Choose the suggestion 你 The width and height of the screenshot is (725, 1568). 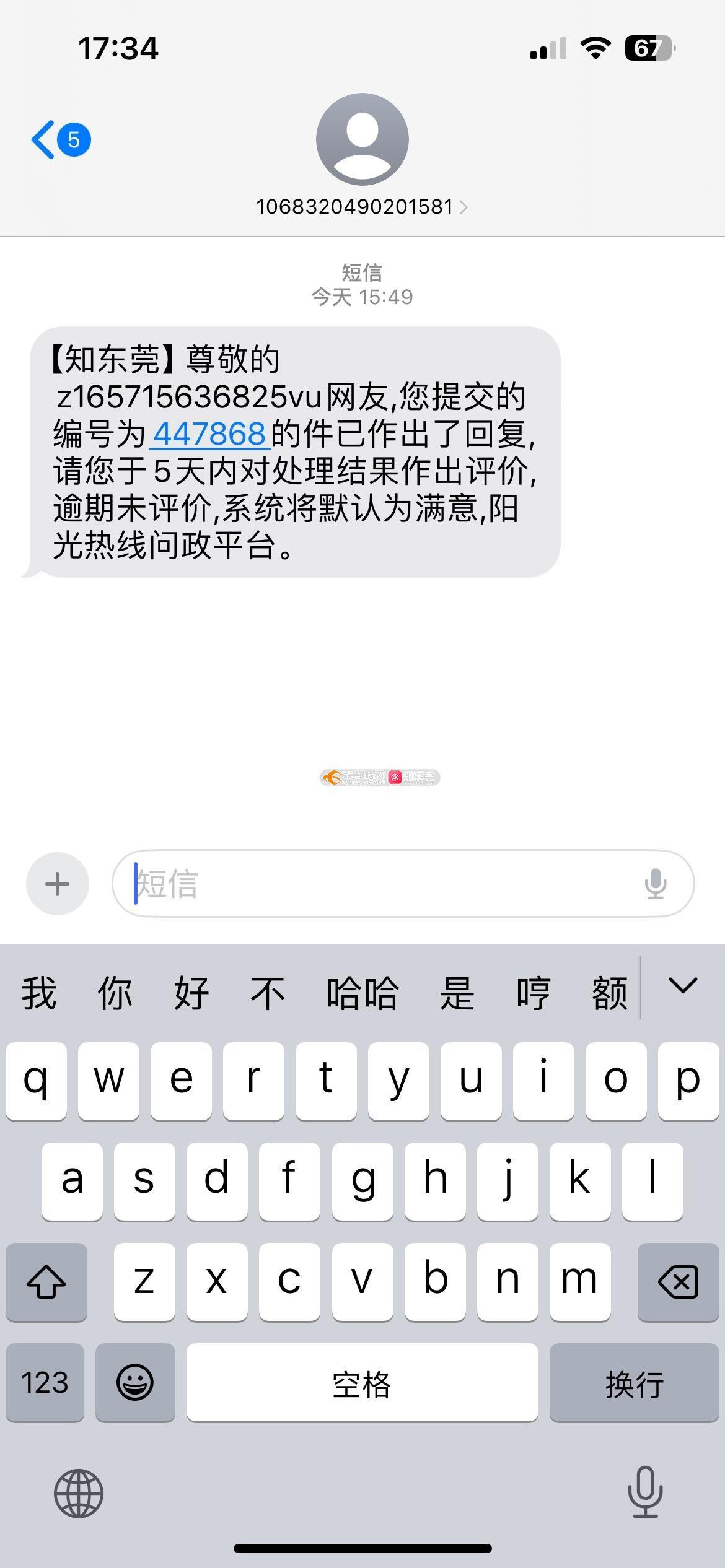pos(115,993)
